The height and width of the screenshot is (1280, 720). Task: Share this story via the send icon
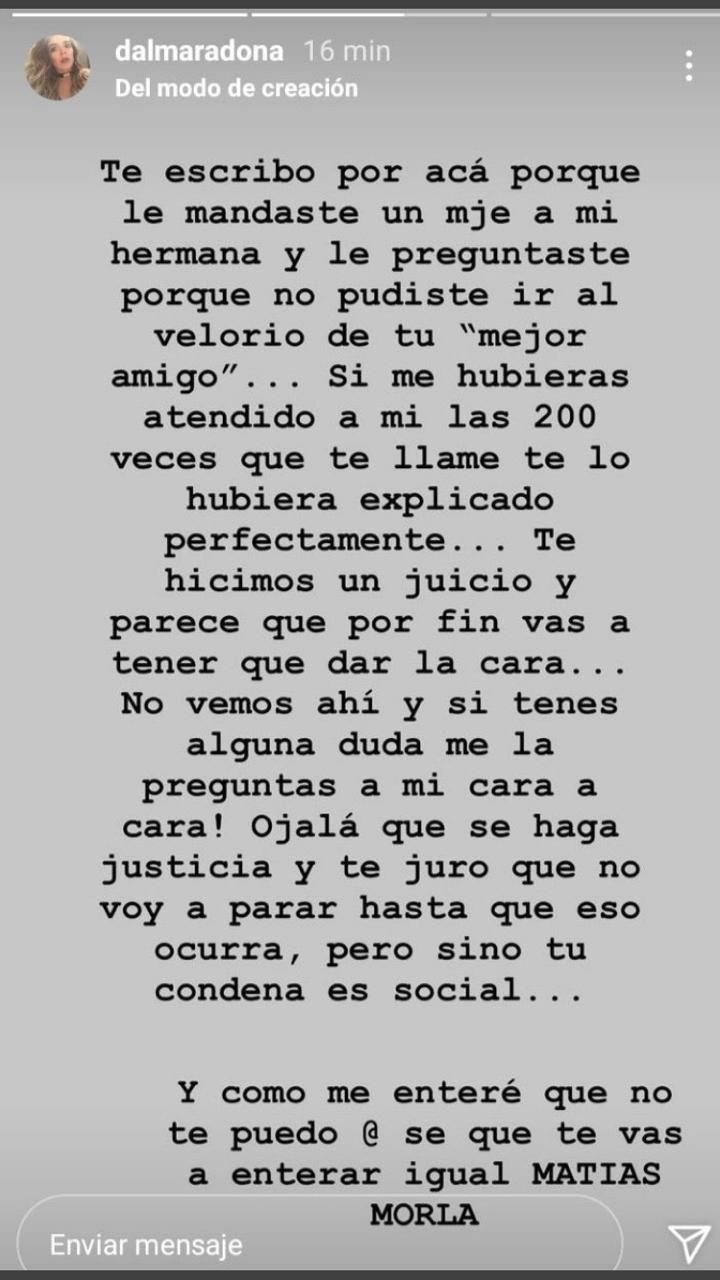(x=689, y=1243)
